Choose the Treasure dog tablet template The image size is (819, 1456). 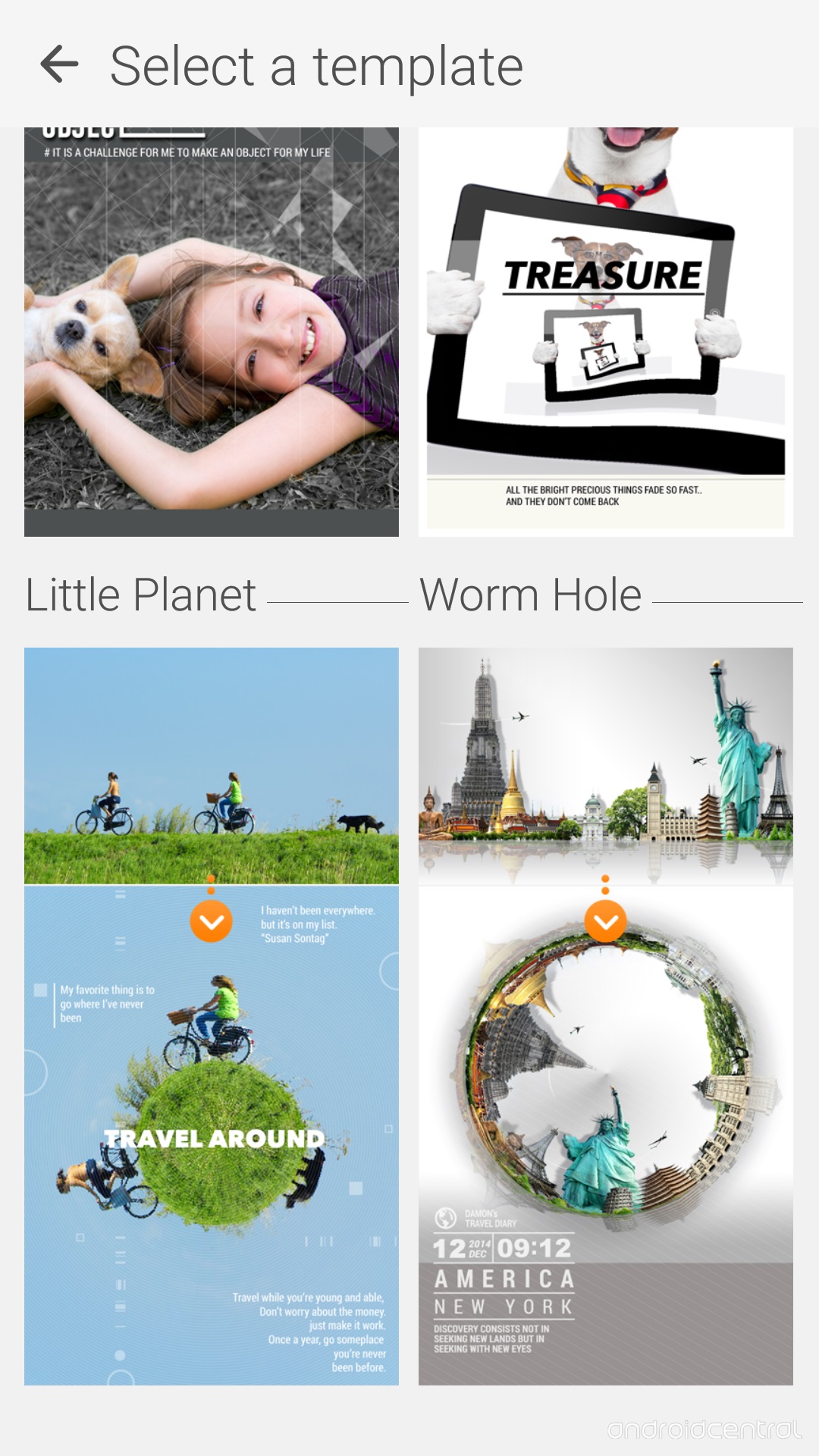coord(606,332)
